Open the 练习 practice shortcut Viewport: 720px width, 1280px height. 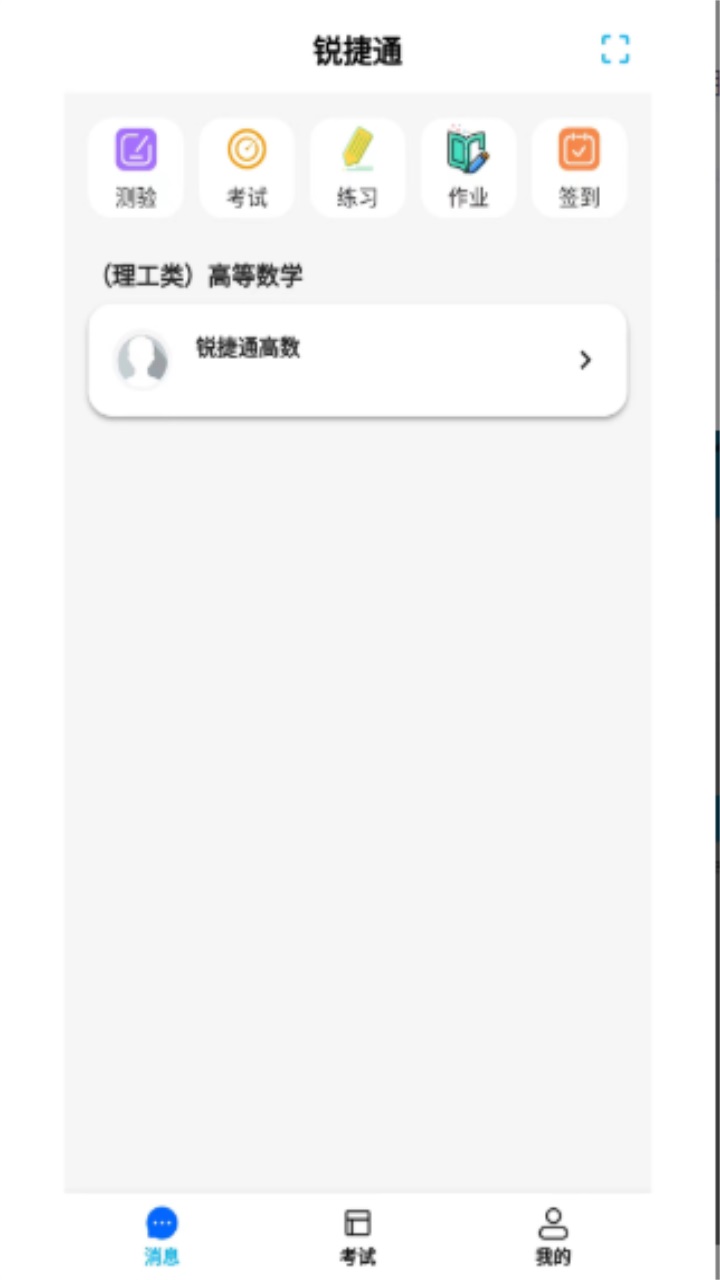[x=358, y=168]
